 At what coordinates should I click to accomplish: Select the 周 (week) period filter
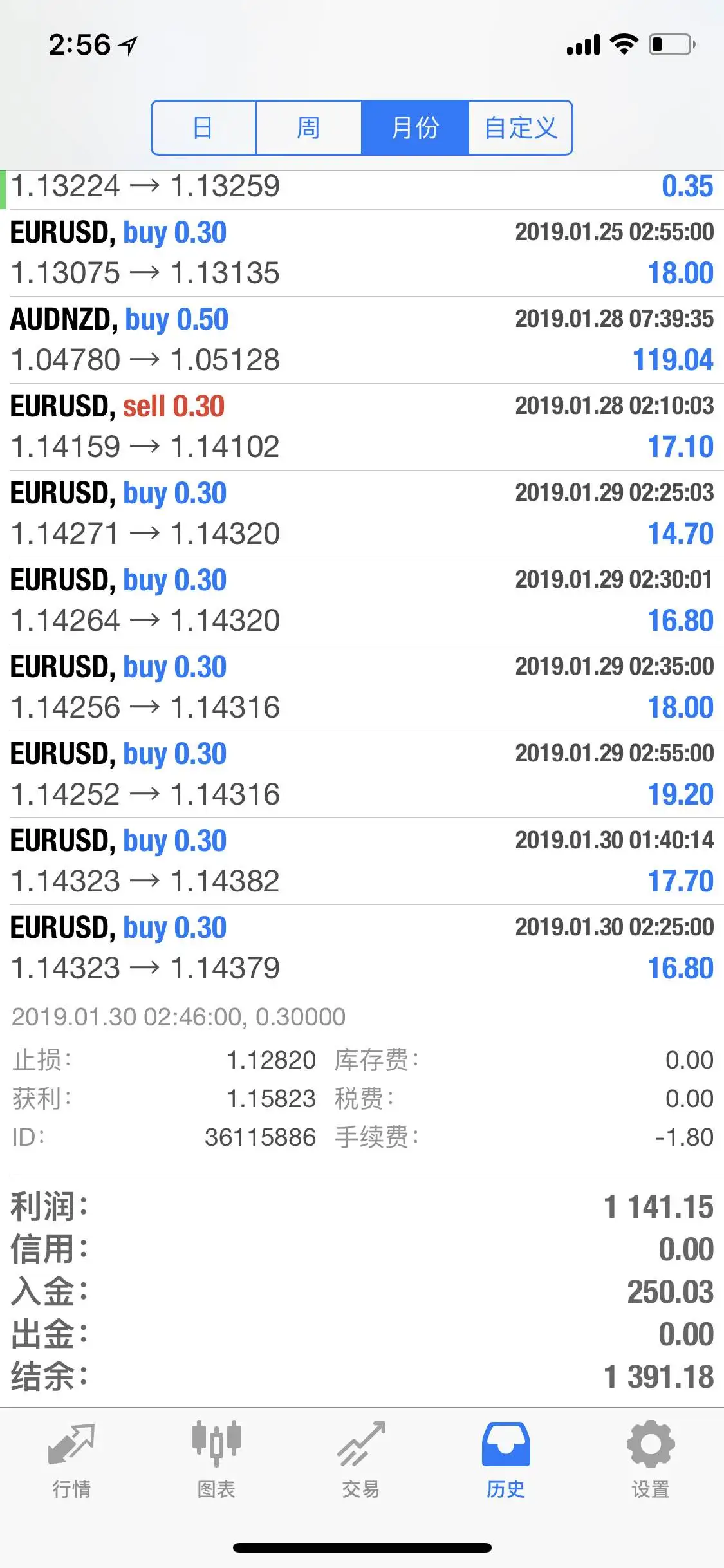308,127
